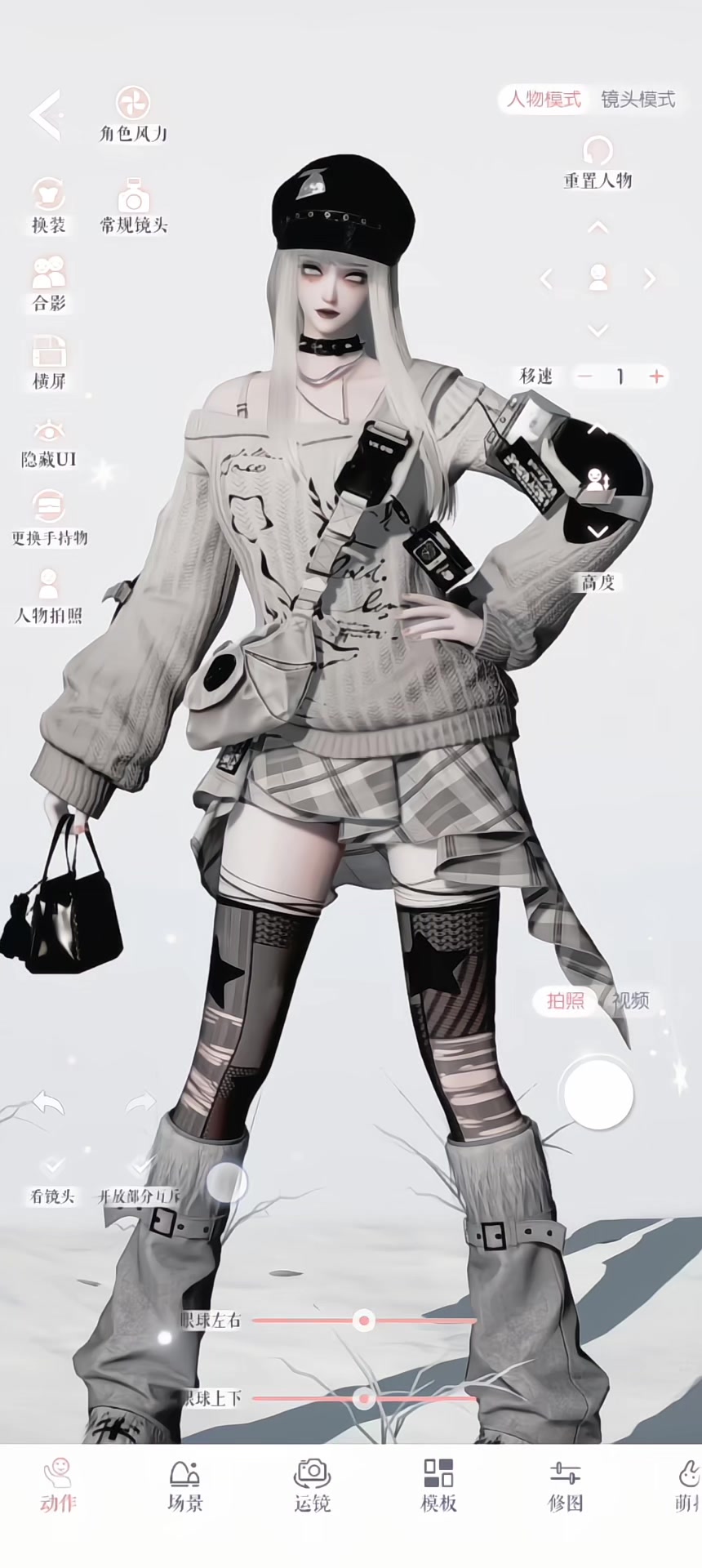
Task: Tap the undo arrow
Action: (48, 1104)
